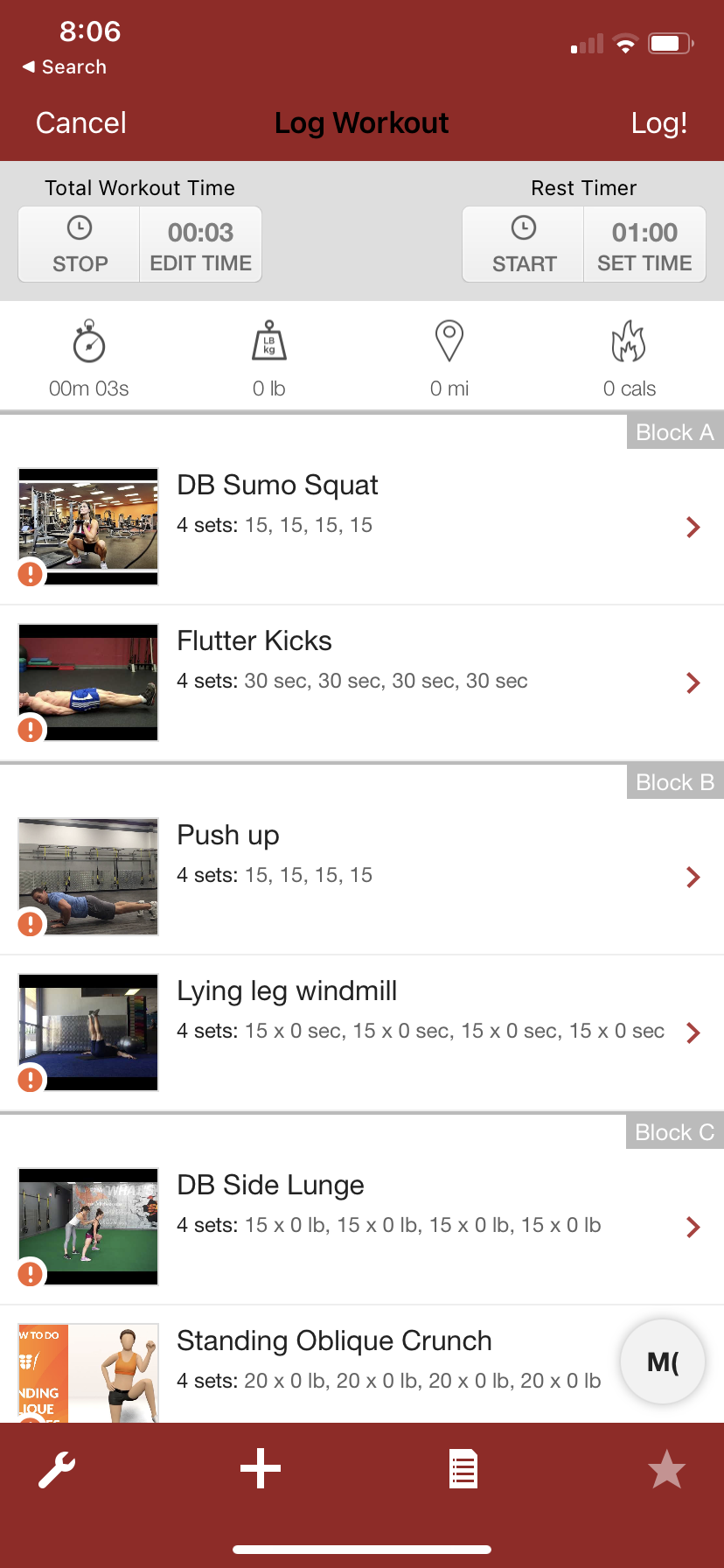This screenshot has width=724, height=1568.
Task: Set the rest timer time
Action: point(644,245)
